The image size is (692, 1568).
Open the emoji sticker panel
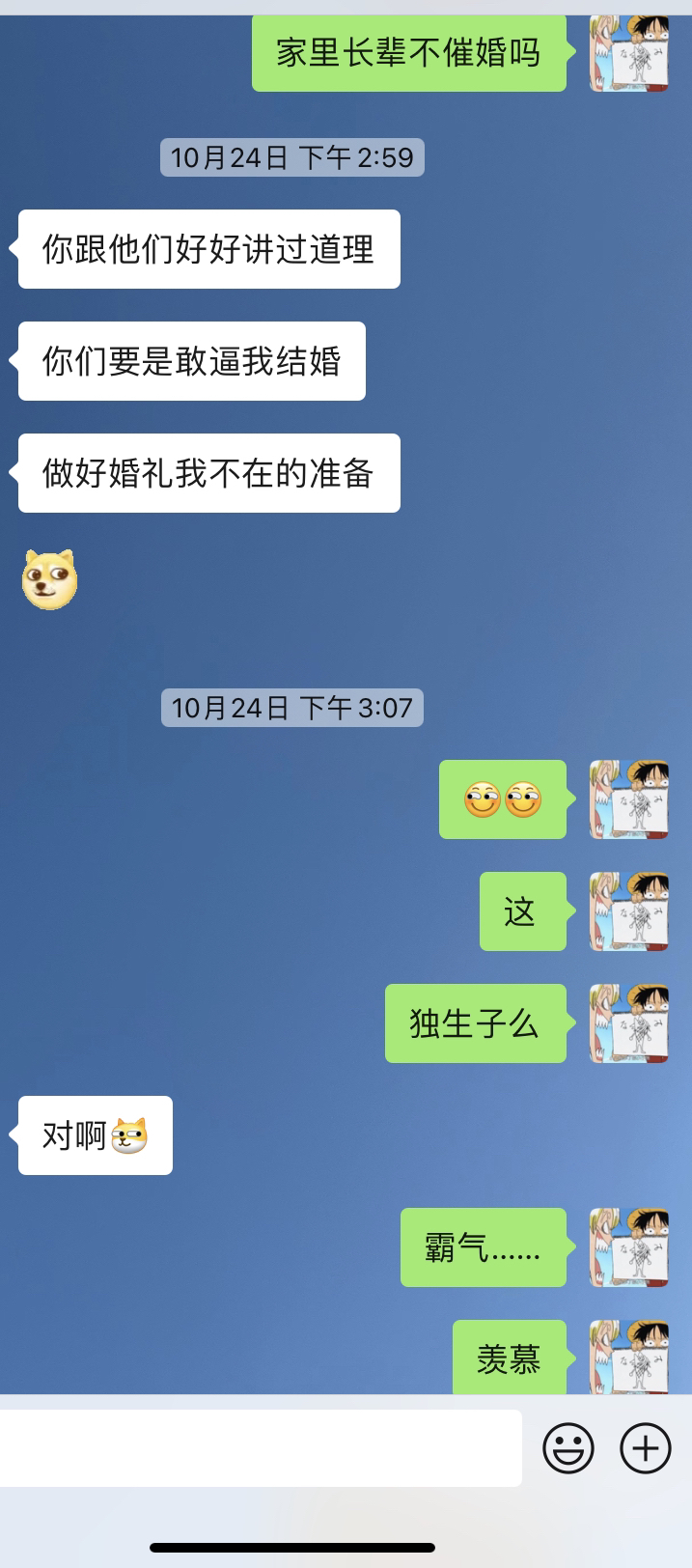(x=568, y=1448)
